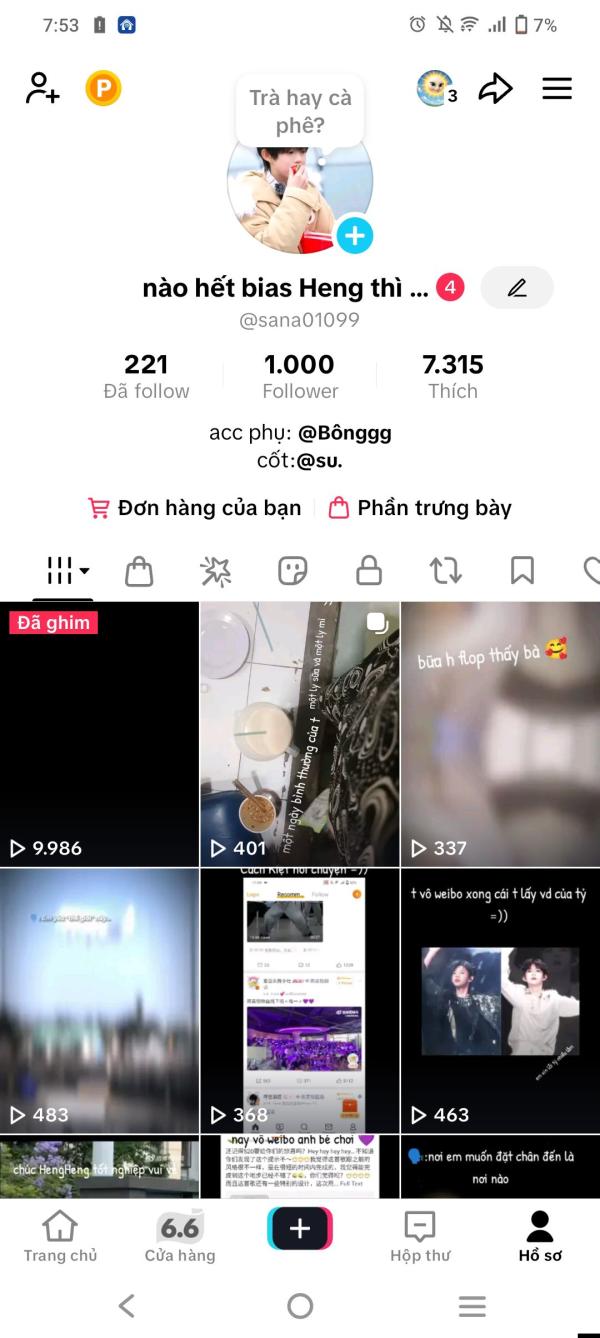Switch to the reposts tab
The height and width of the screenshot is (1338, 600).
click(x=446, y=571)
